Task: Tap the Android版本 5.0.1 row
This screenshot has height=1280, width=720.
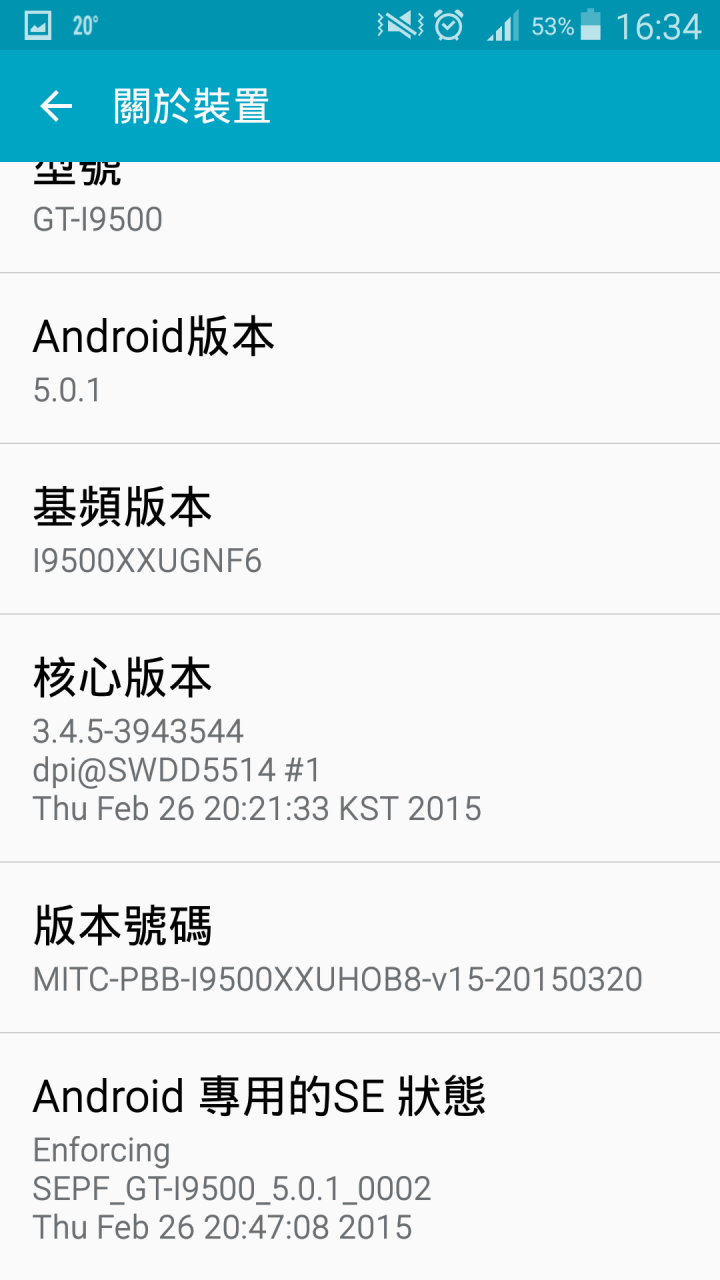Action: [360, 358]
